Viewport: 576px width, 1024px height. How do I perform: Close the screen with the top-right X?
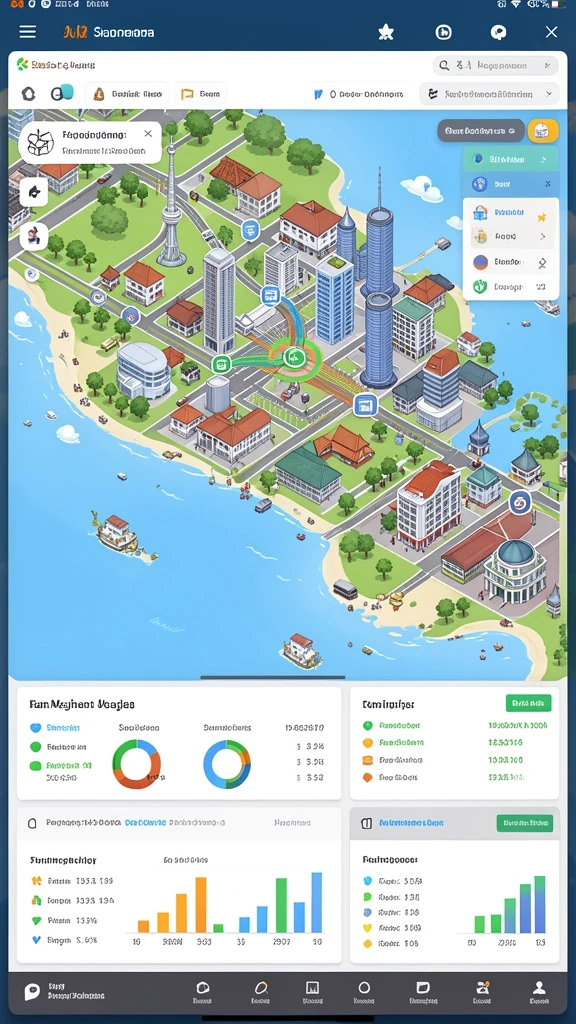(x=551, y=32)
